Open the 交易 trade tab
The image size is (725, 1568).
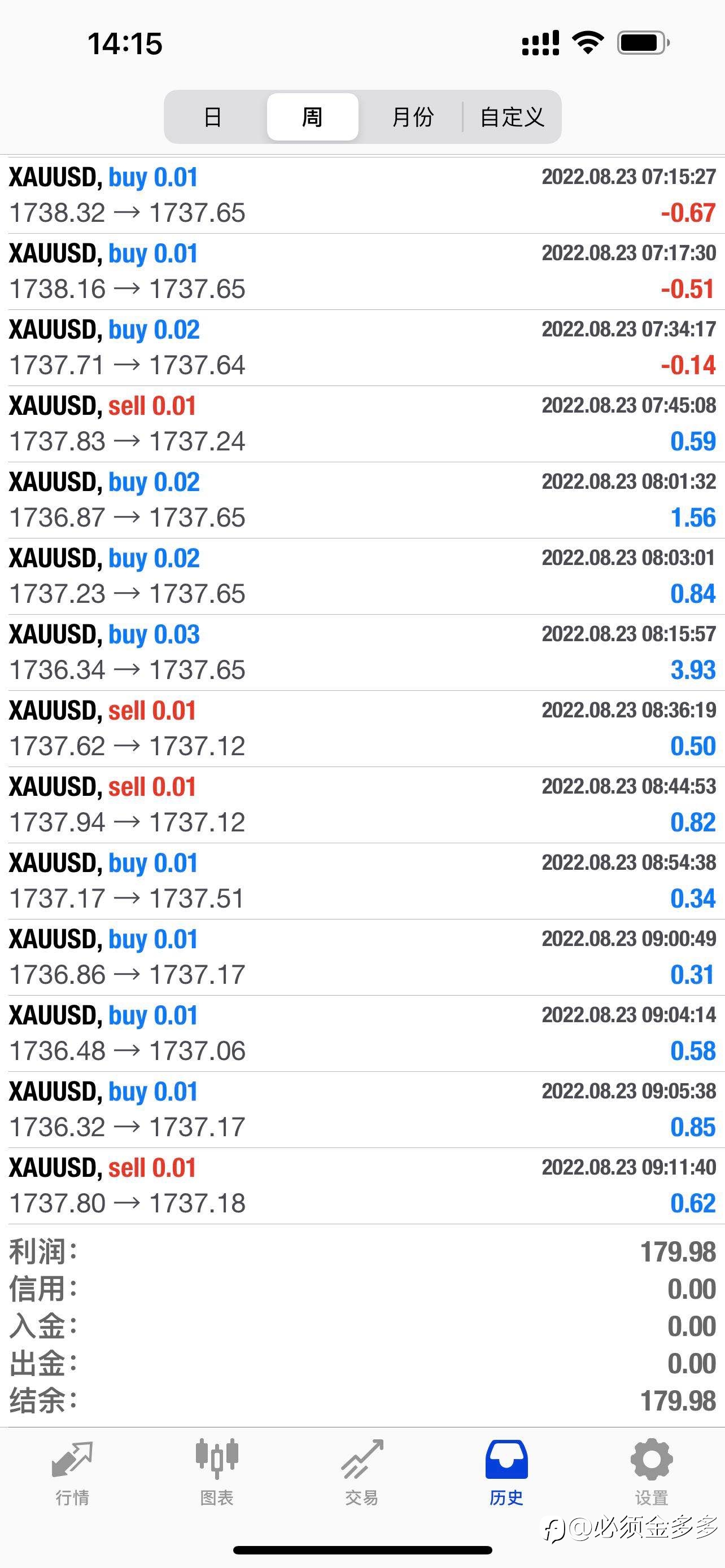(361, 1472)
